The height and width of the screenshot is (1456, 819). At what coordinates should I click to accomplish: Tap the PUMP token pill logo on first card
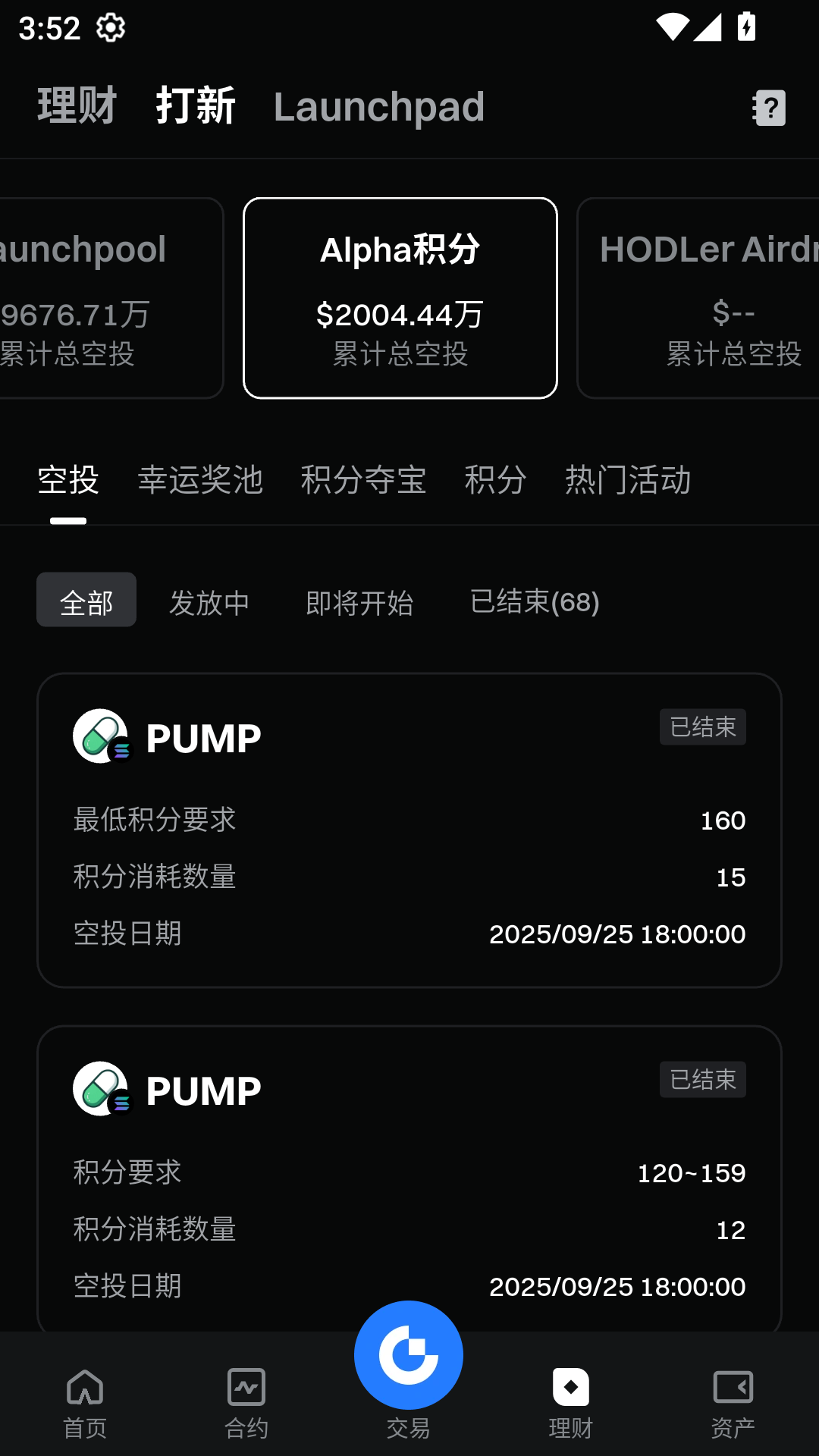coord(101,736)
